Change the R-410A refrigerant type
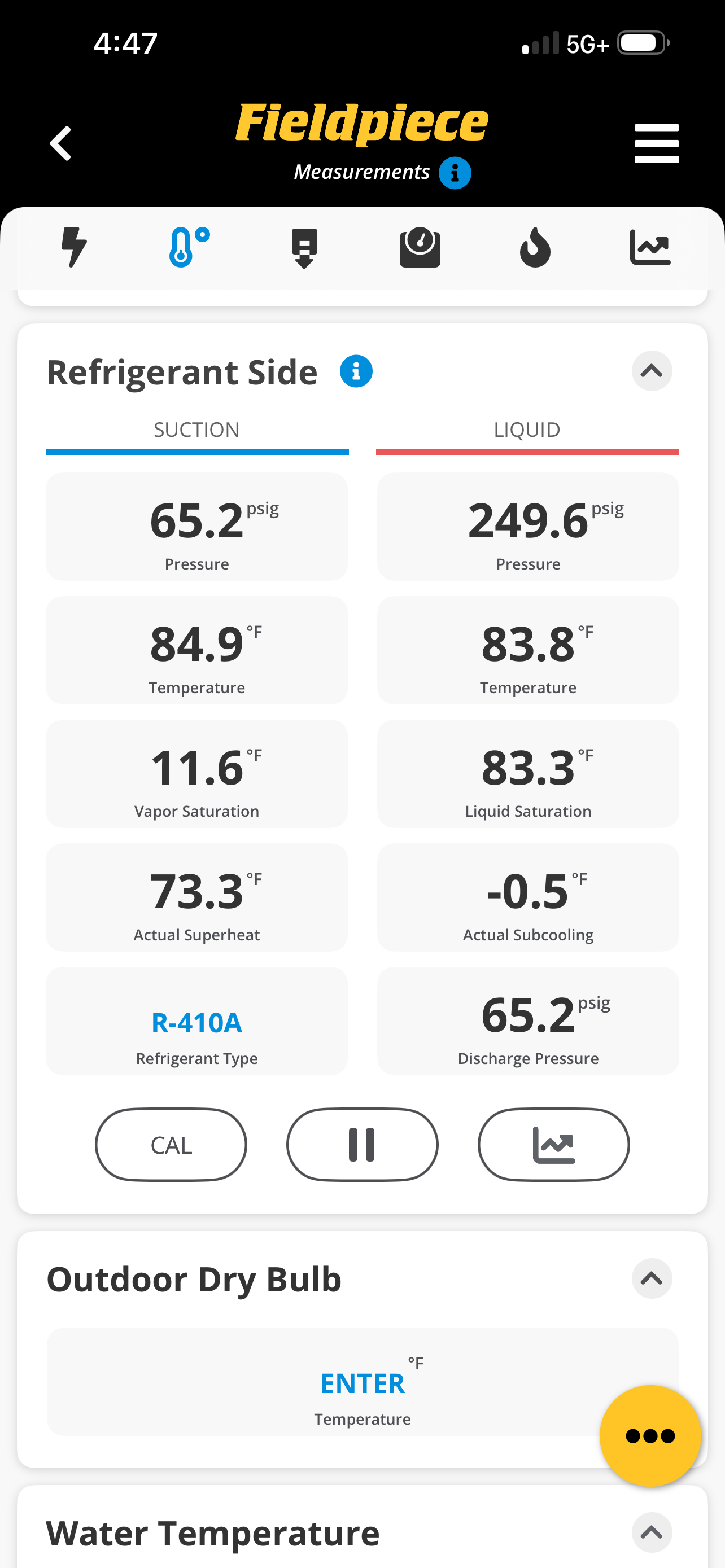The width and height of the screenshot is (725, 1568). tap(196, 1021)
